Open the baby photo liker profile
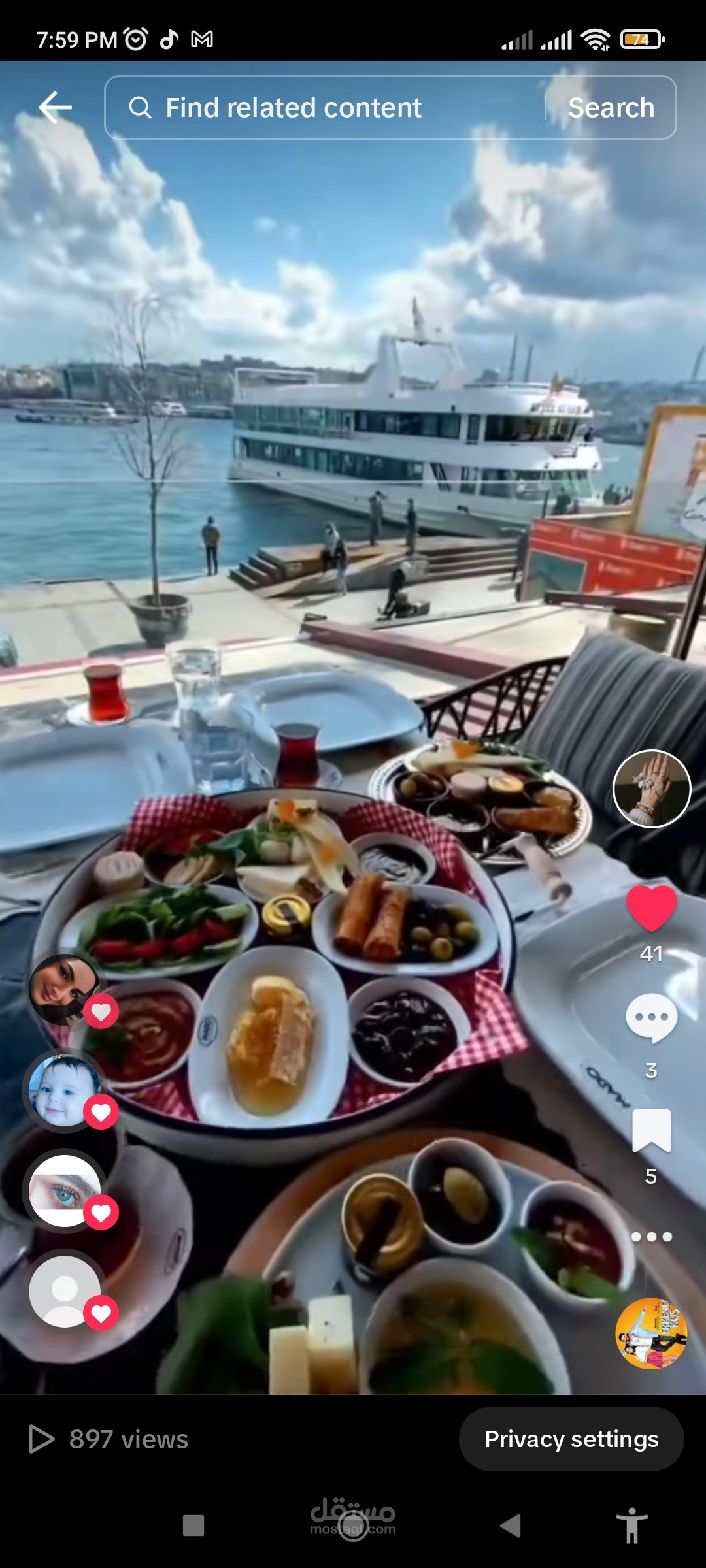The height and width of the screenshot is (1568, 706). point(64,1090)
